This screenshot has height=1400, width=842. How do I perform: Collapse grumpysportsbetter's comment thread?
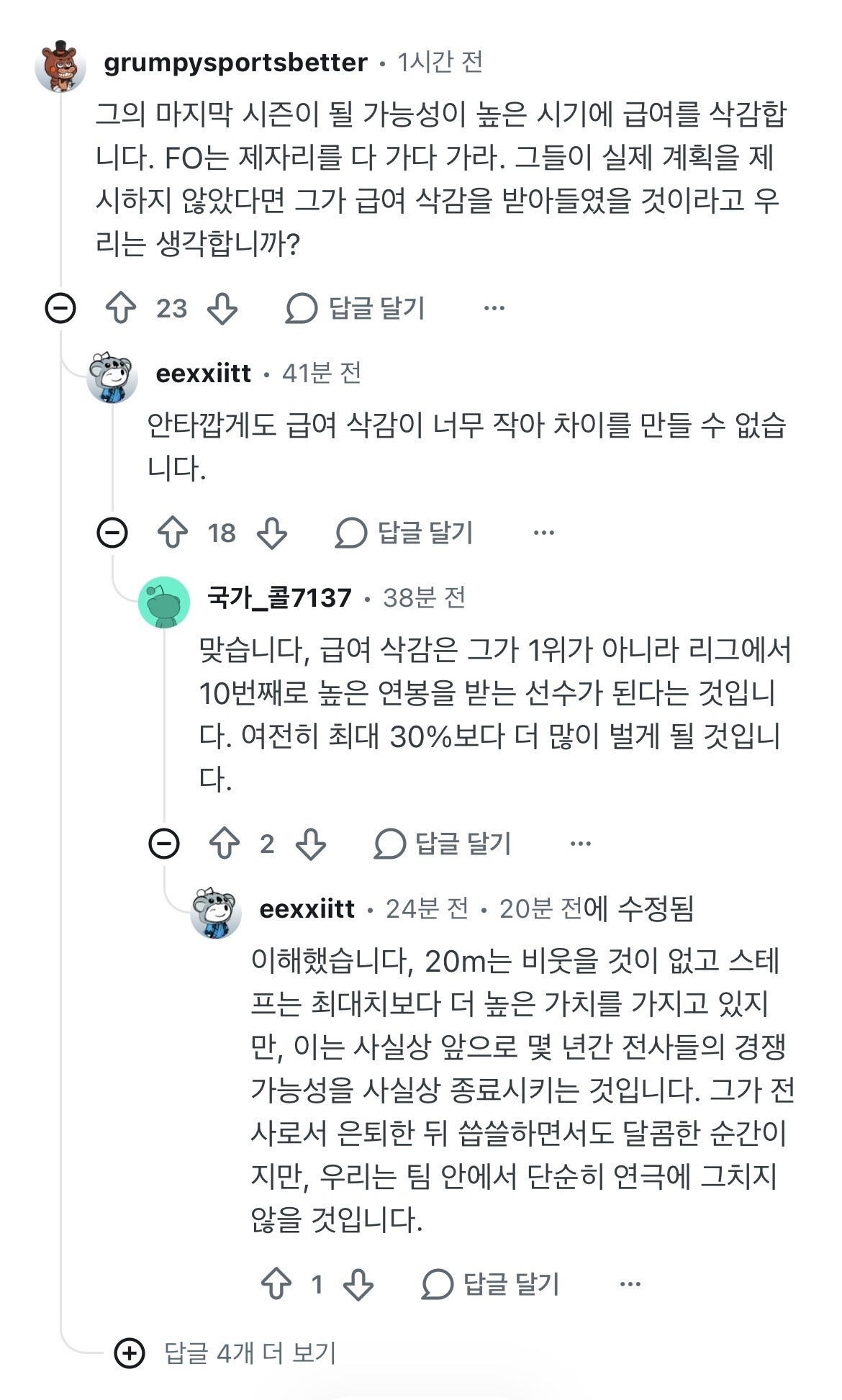[60, 308]
